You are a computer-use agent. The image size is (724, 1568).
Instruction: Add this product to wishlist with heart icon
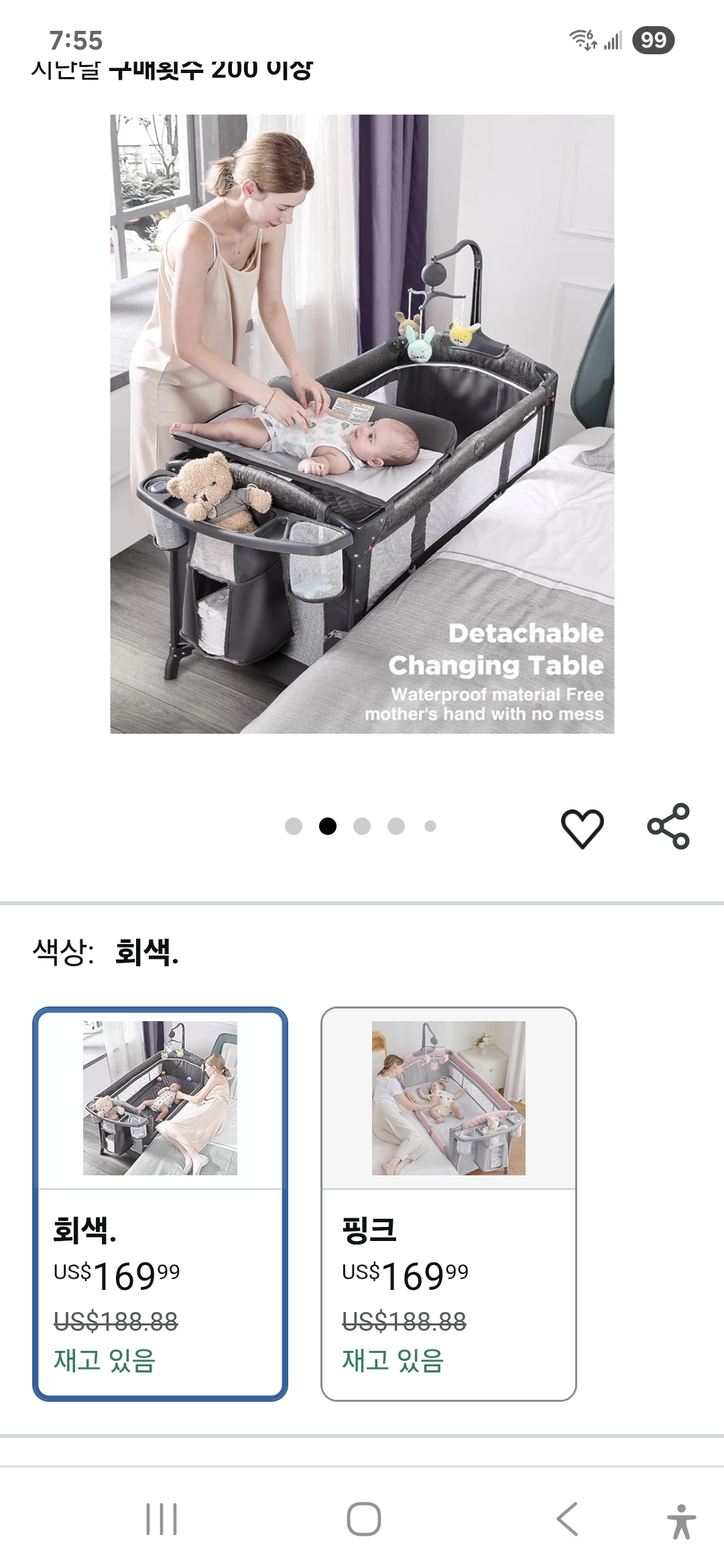(x=582, y=828)
